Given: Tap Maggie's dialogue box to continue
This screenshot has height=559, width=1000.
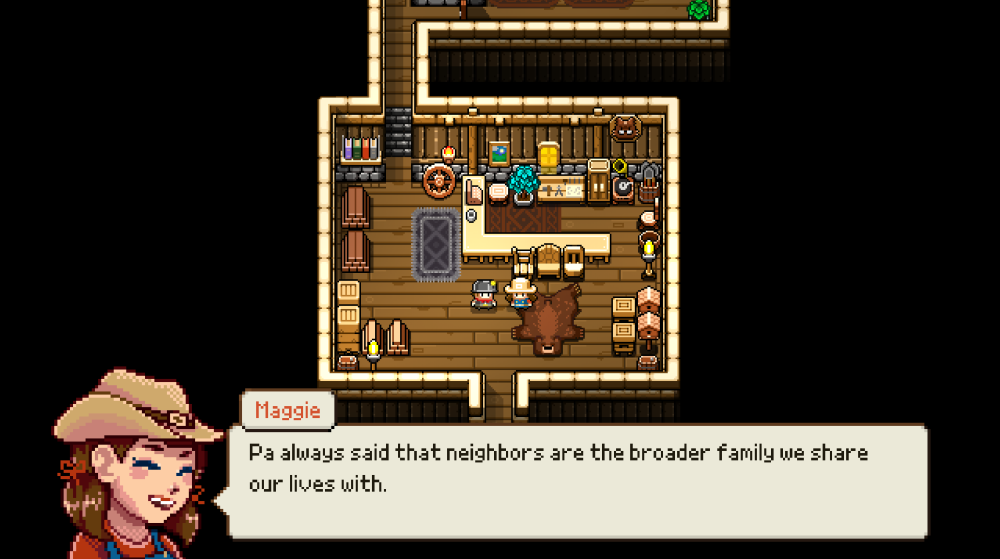Looking at the screenshot, I should pos(577,482).
